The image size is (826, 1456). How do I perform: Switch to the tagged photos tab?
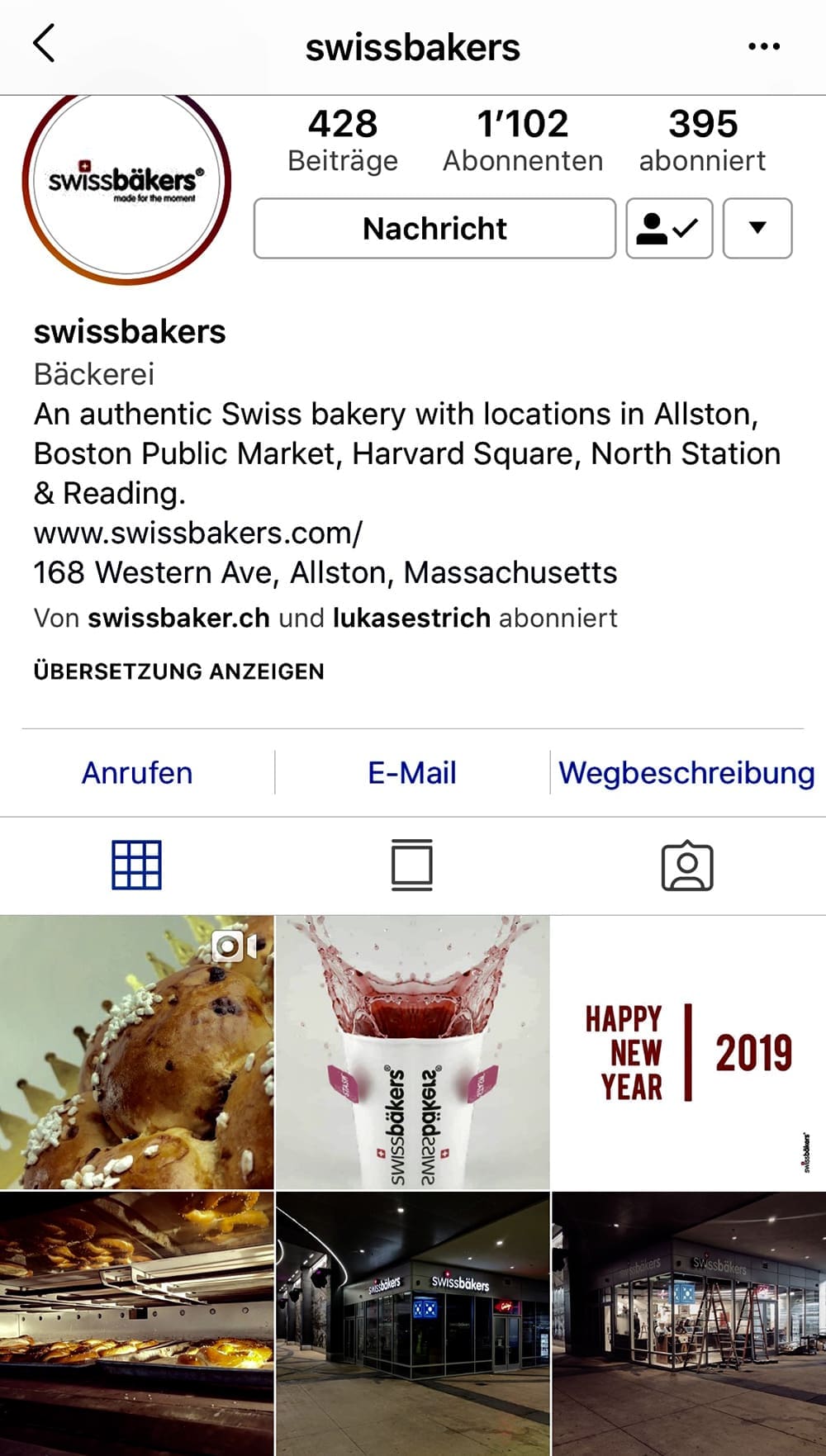[687, 865]
